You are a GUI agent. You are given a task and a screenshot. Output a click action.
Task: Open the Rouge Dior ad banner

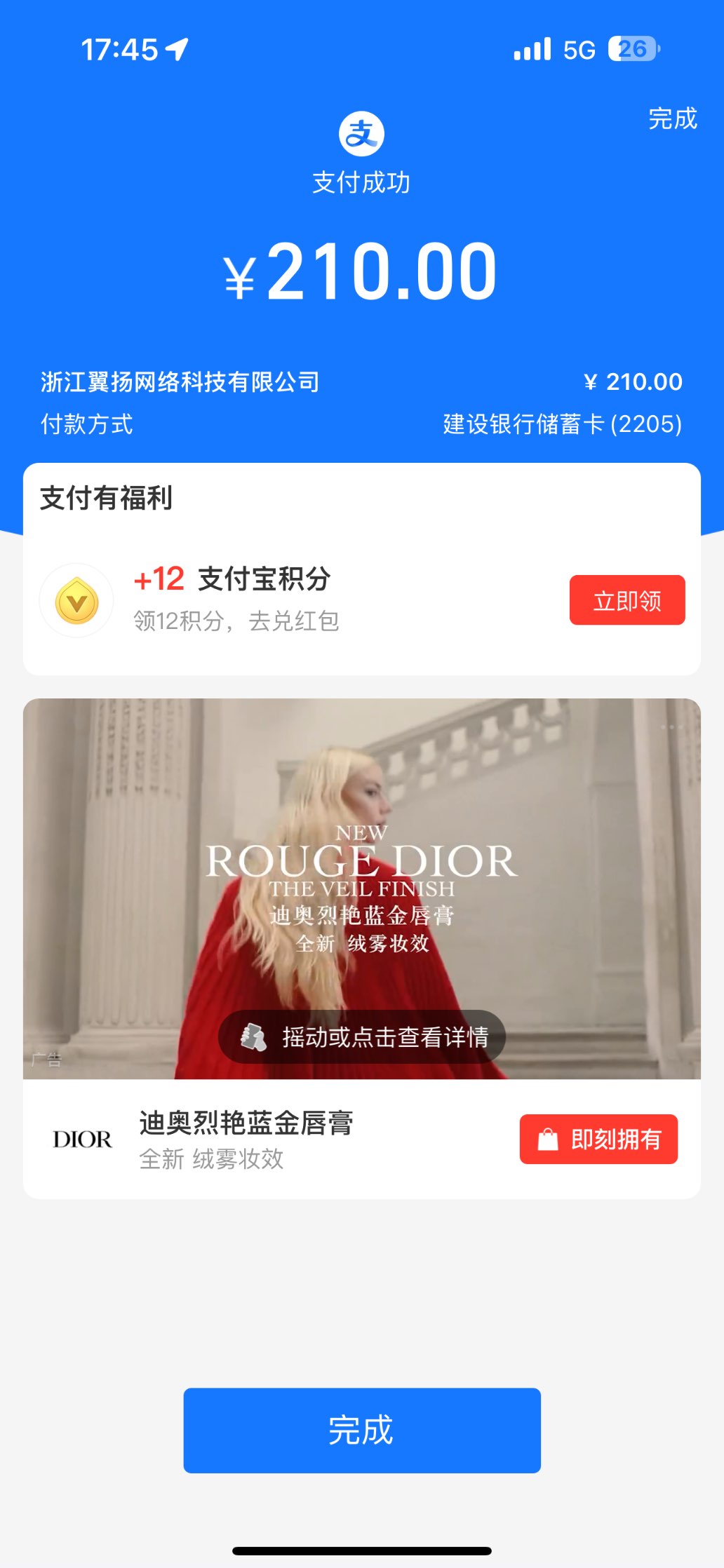pos(361,842)
